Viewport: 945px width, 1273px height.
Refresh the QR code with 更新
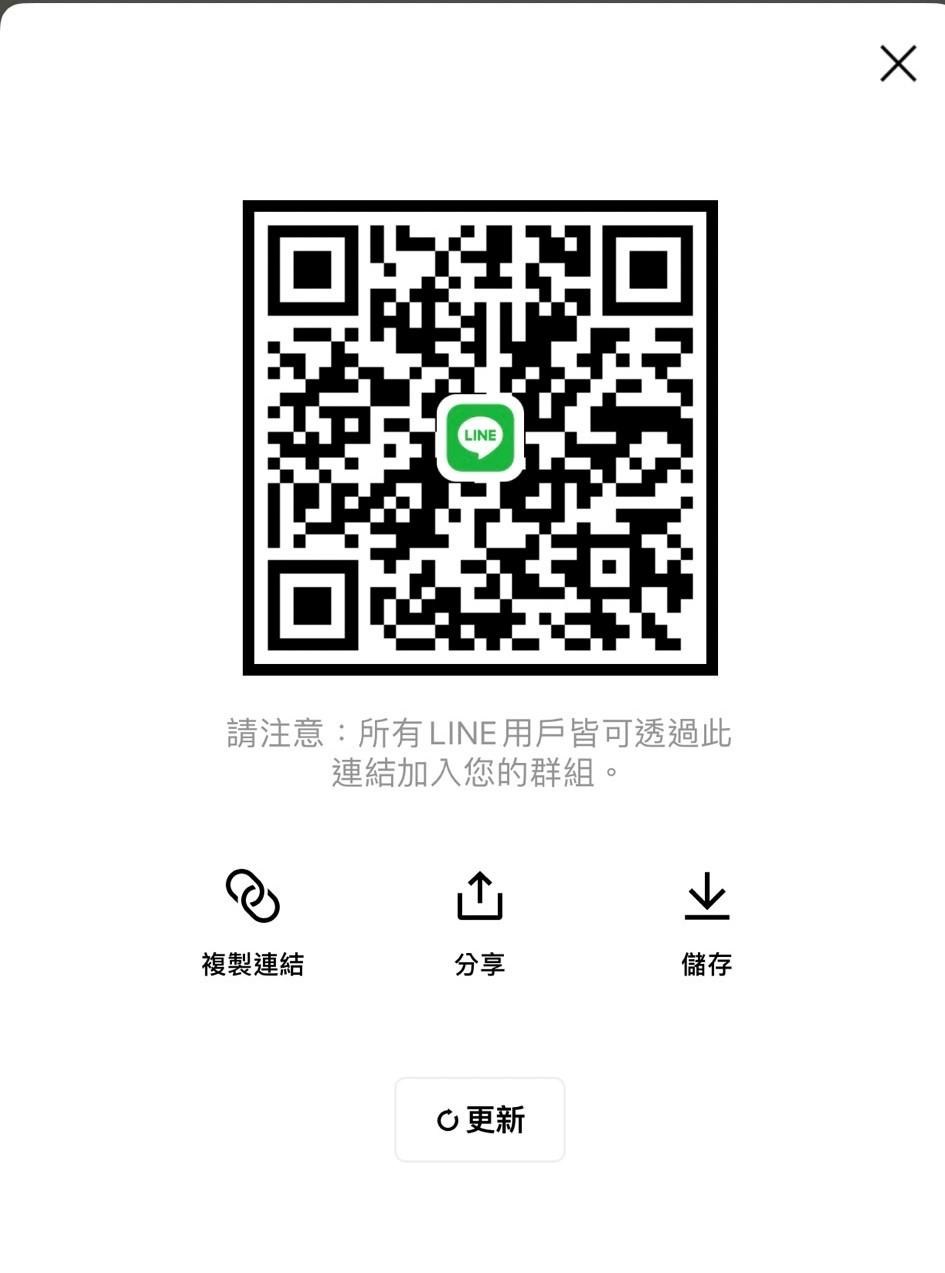tap(480, 1120)
